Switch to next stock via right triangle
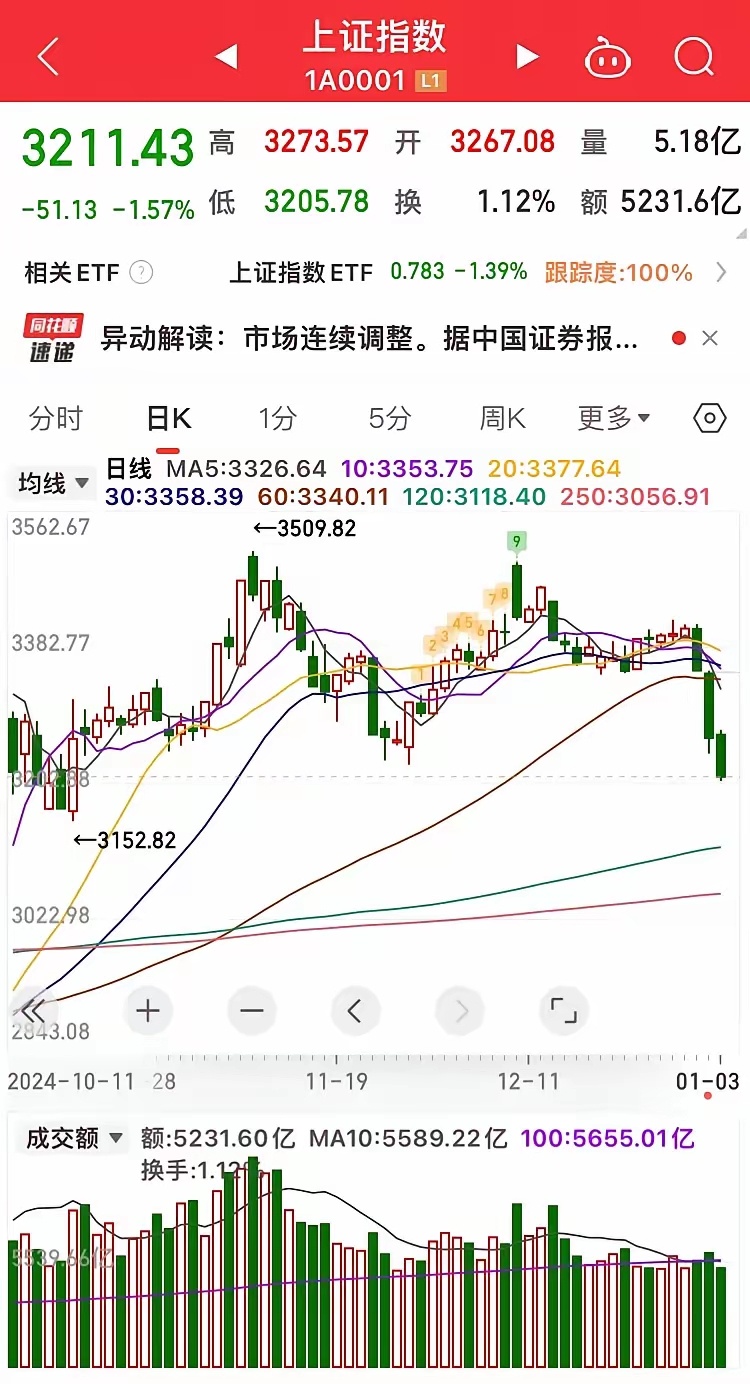The height and width of the screenshot is (1384, 750). pyautogui.click(x=527, y=57)
